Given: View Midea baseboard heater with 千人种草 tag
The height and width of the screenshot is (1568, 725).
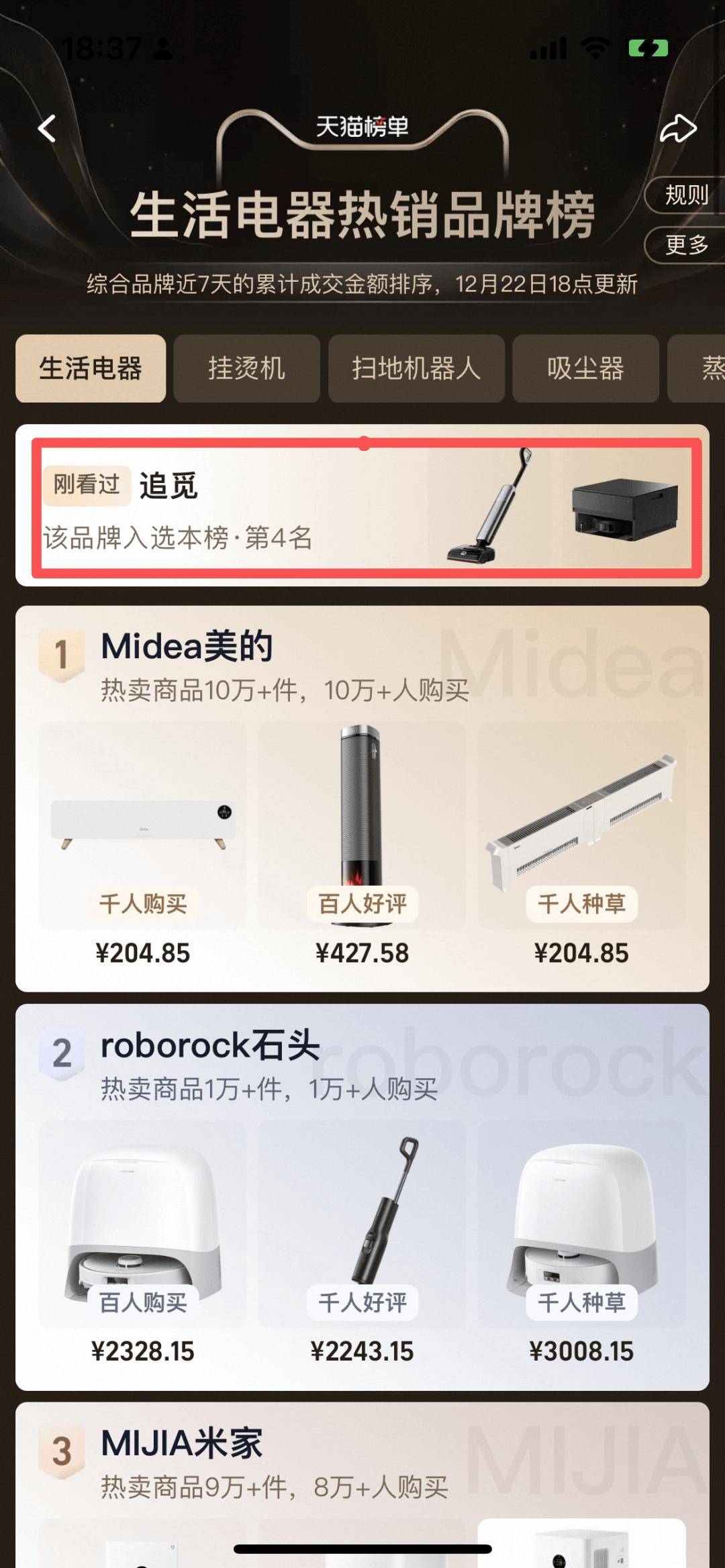Looking at the screenshot, I should click(x=581, y=826).
